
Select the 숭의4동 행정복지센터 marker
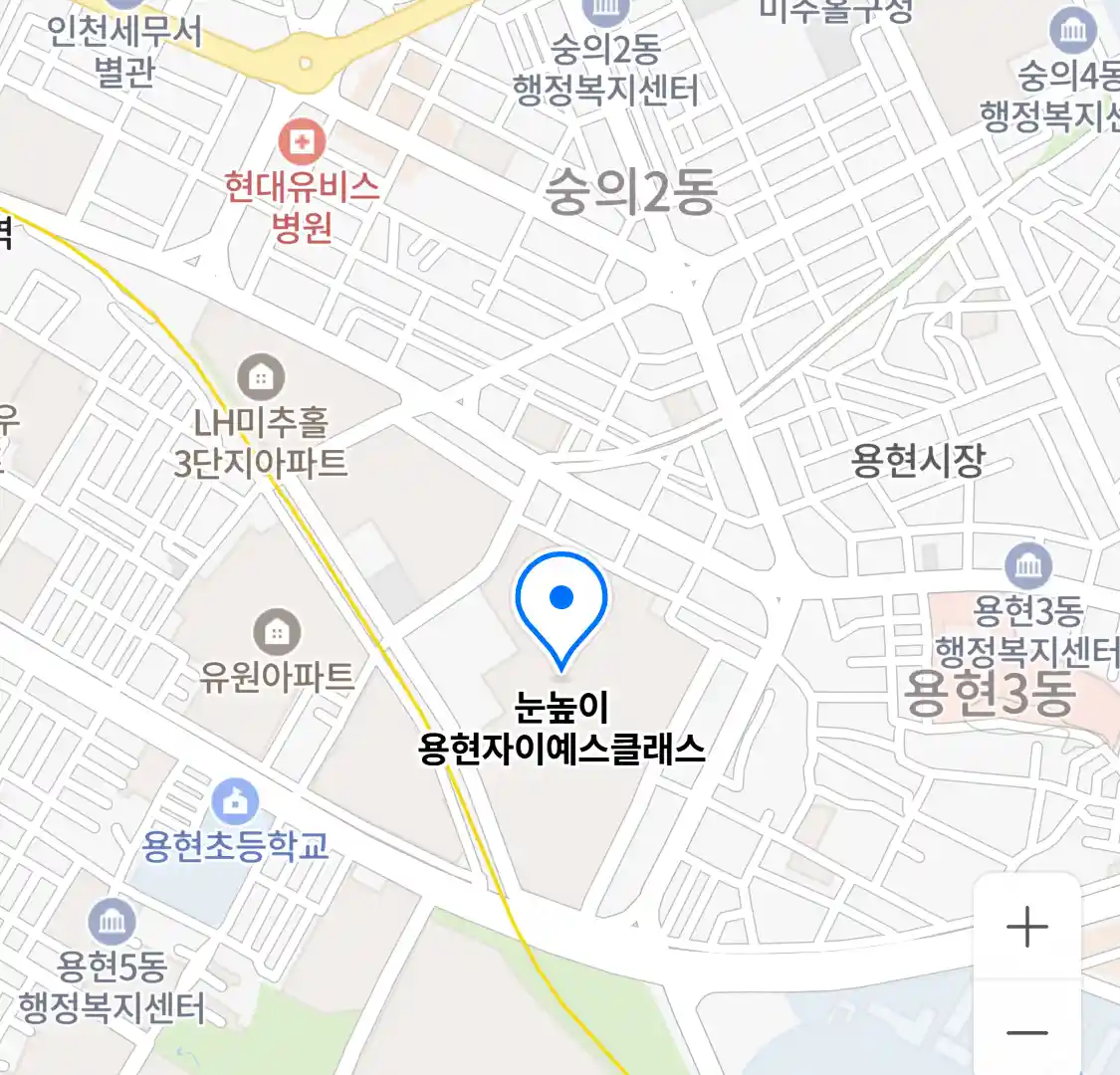coord(1072,32)
